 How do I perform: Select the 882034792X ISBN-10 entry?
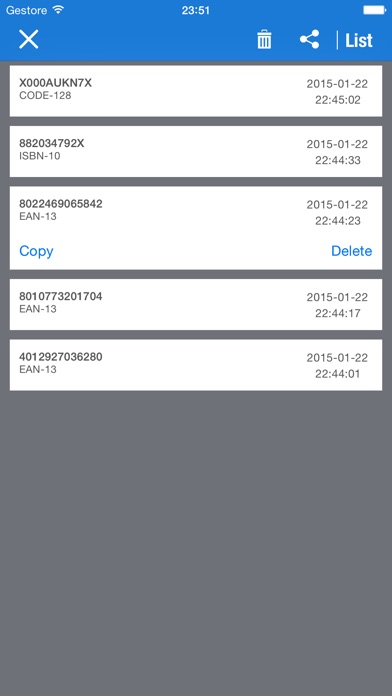coord(196,151)
